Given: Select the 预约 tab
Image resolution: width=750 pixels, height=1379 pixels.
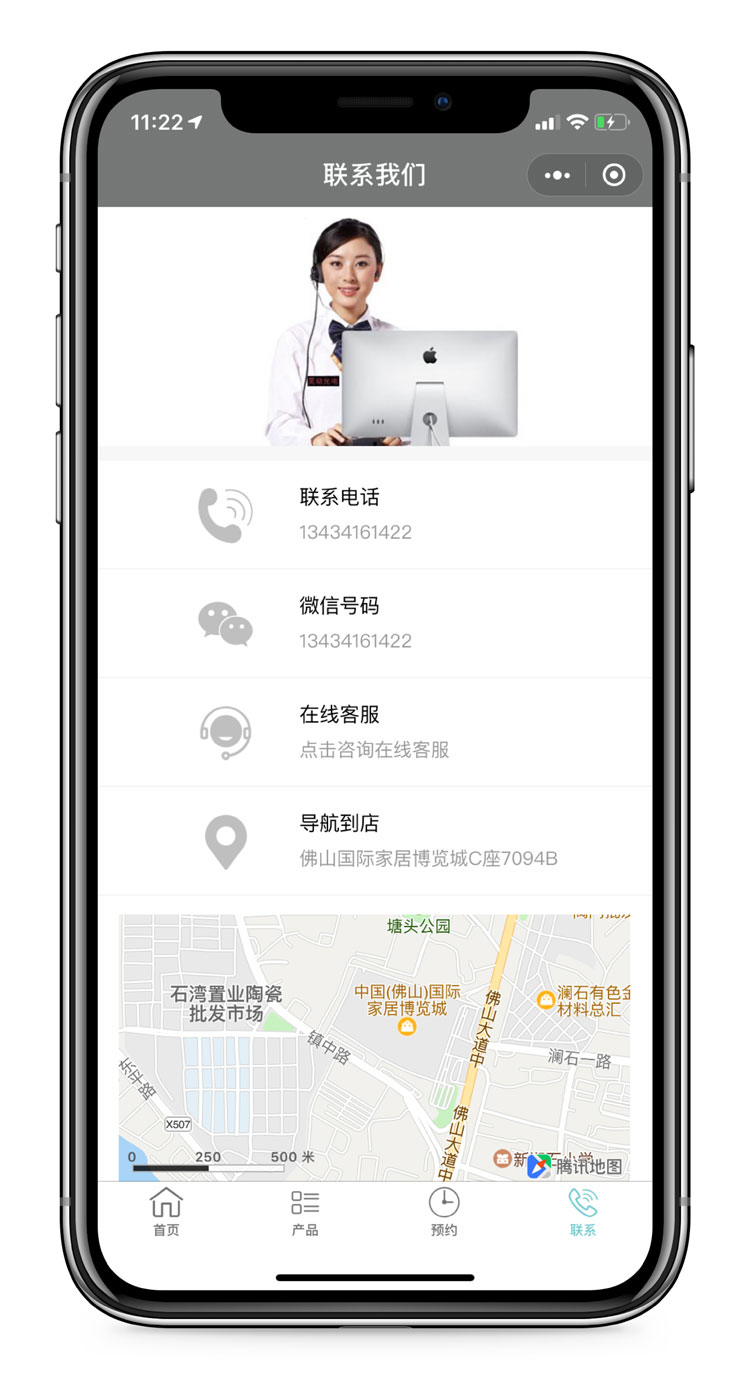Looking at the screenshot, I should click(444, 1212).
